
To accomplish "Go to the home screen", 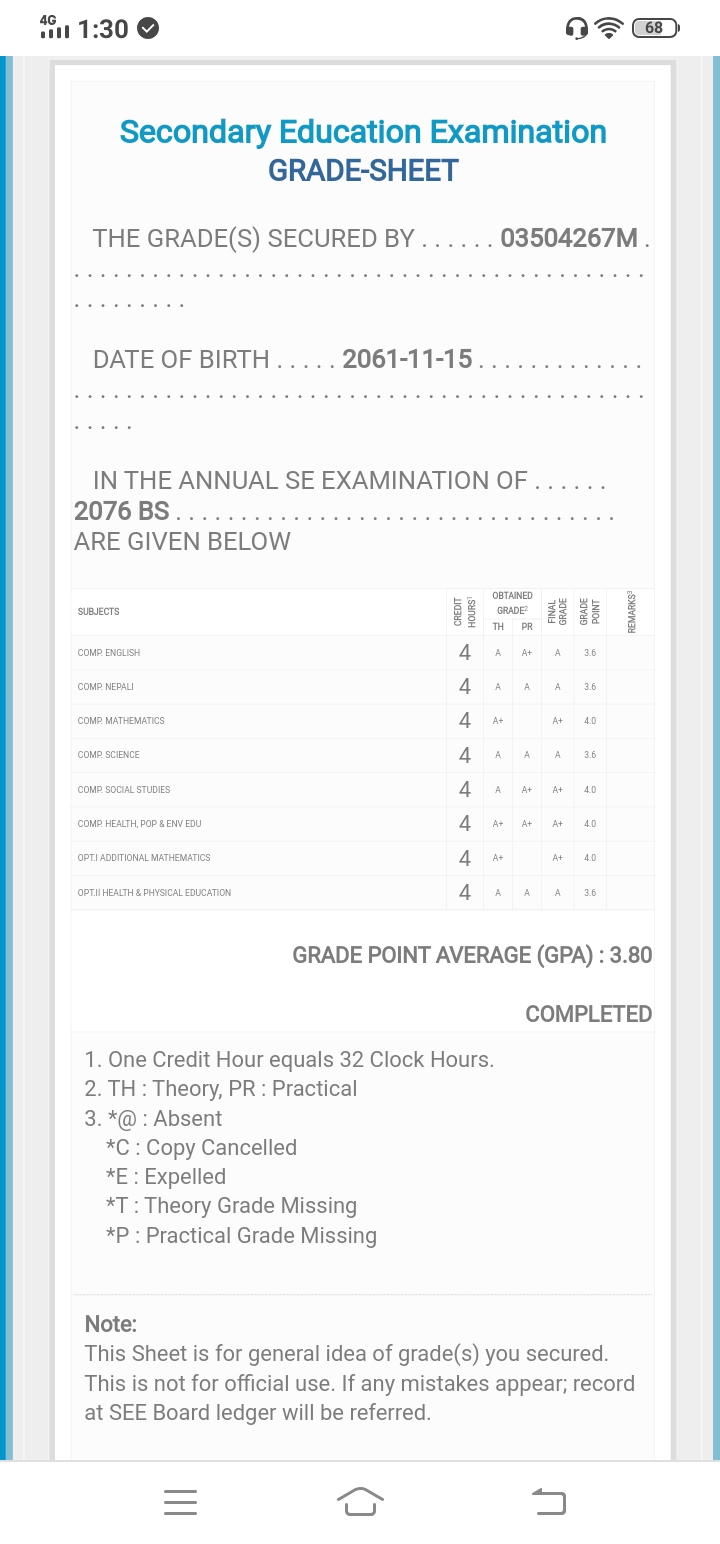I will (360, 1501).
